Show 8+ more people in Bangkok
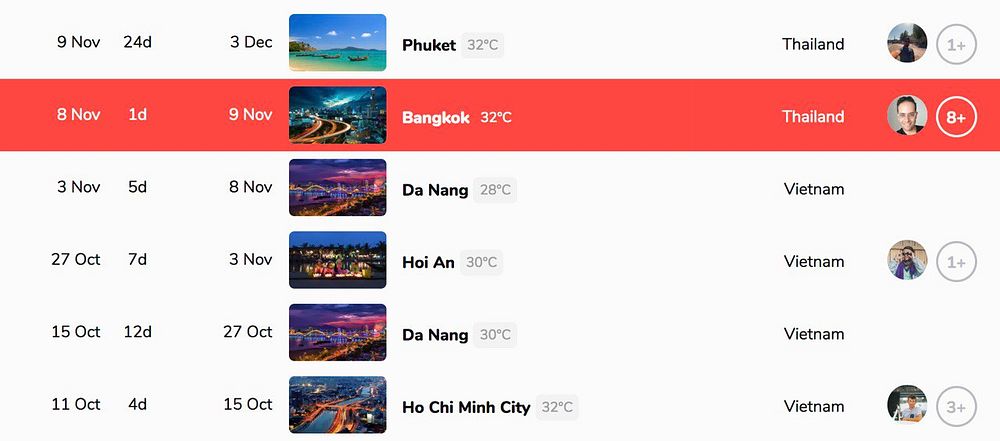 [x=956, y=117]
